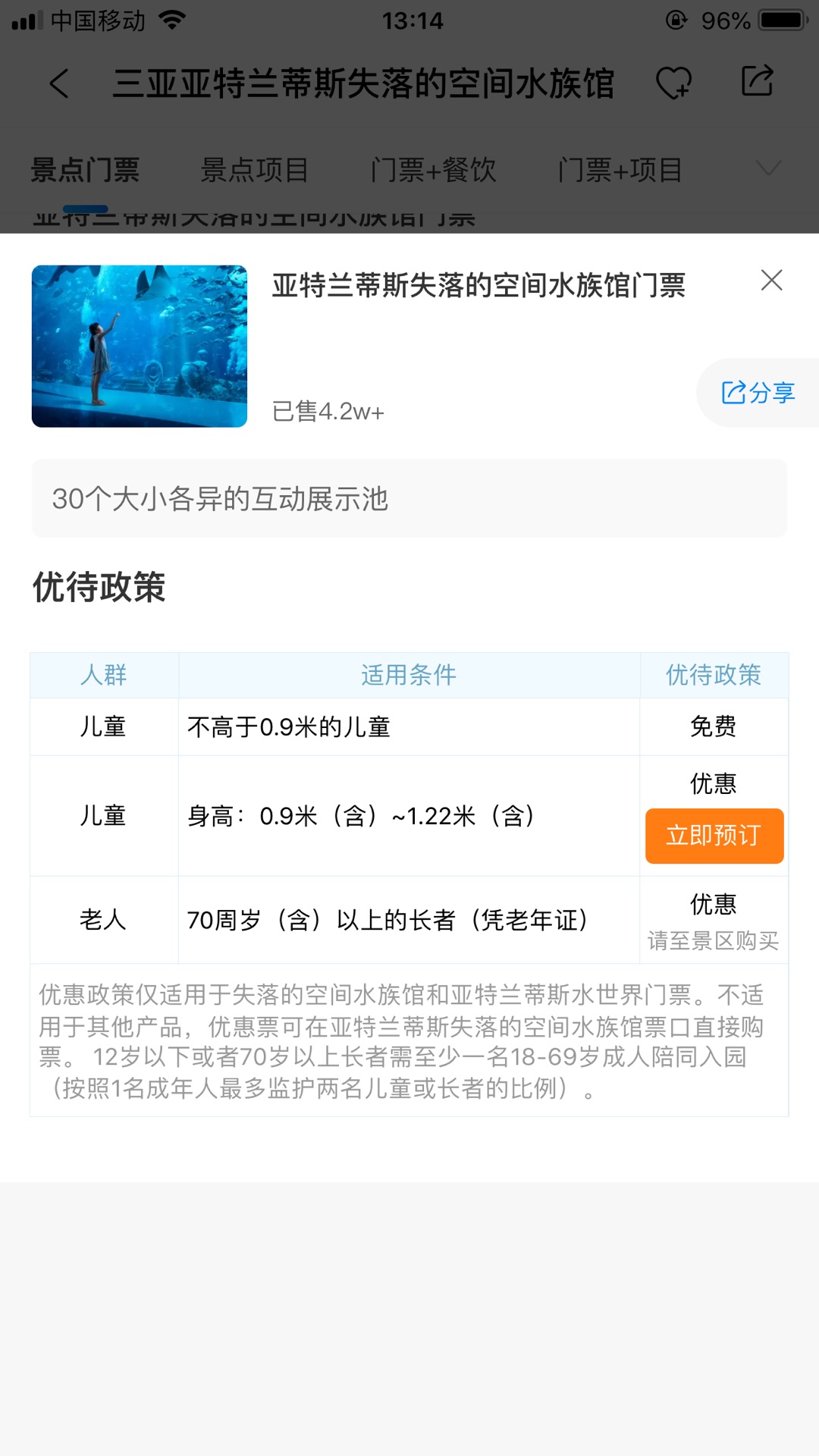Tap the 分享 share button
The height and width of the screenshot is (1456, 819).
click(758, 393)
